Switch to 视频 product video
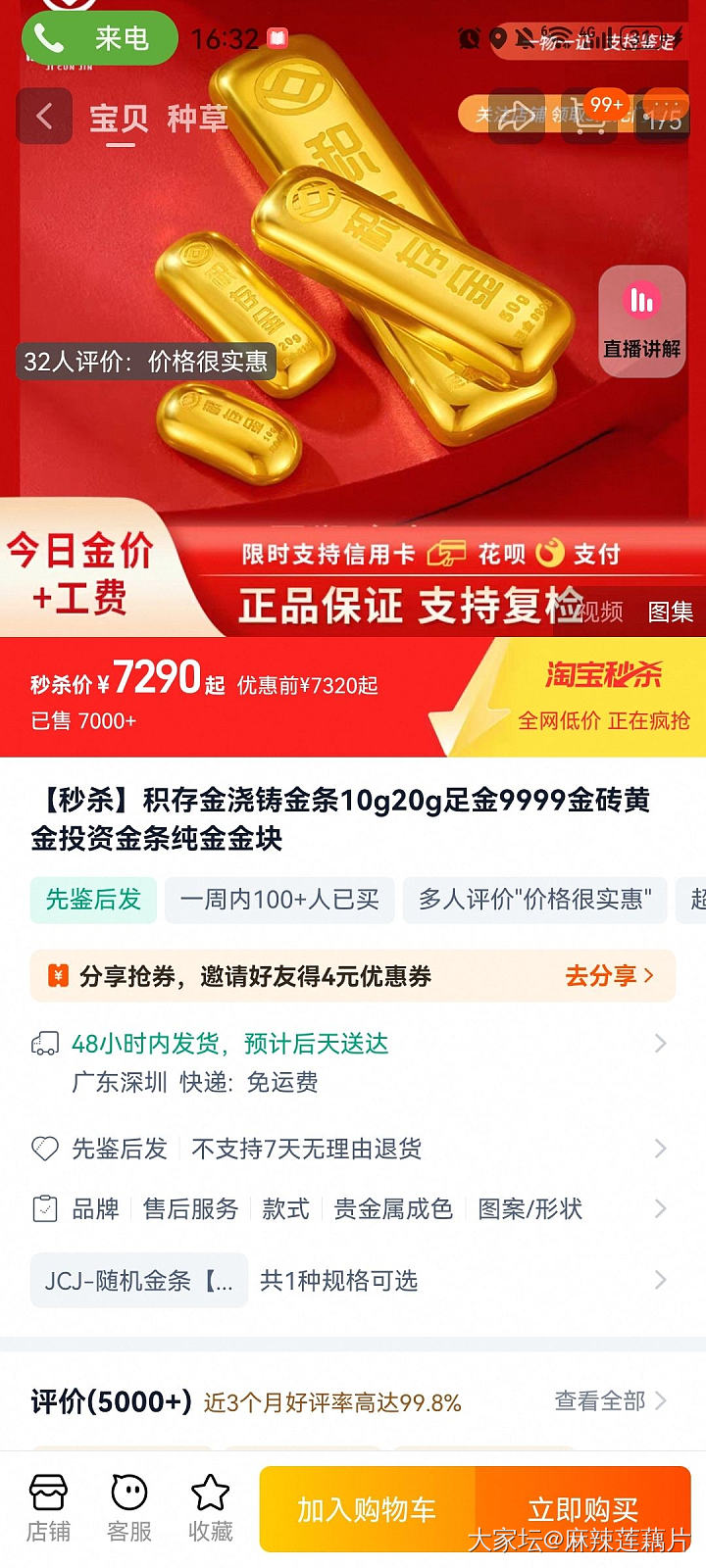 600,612
